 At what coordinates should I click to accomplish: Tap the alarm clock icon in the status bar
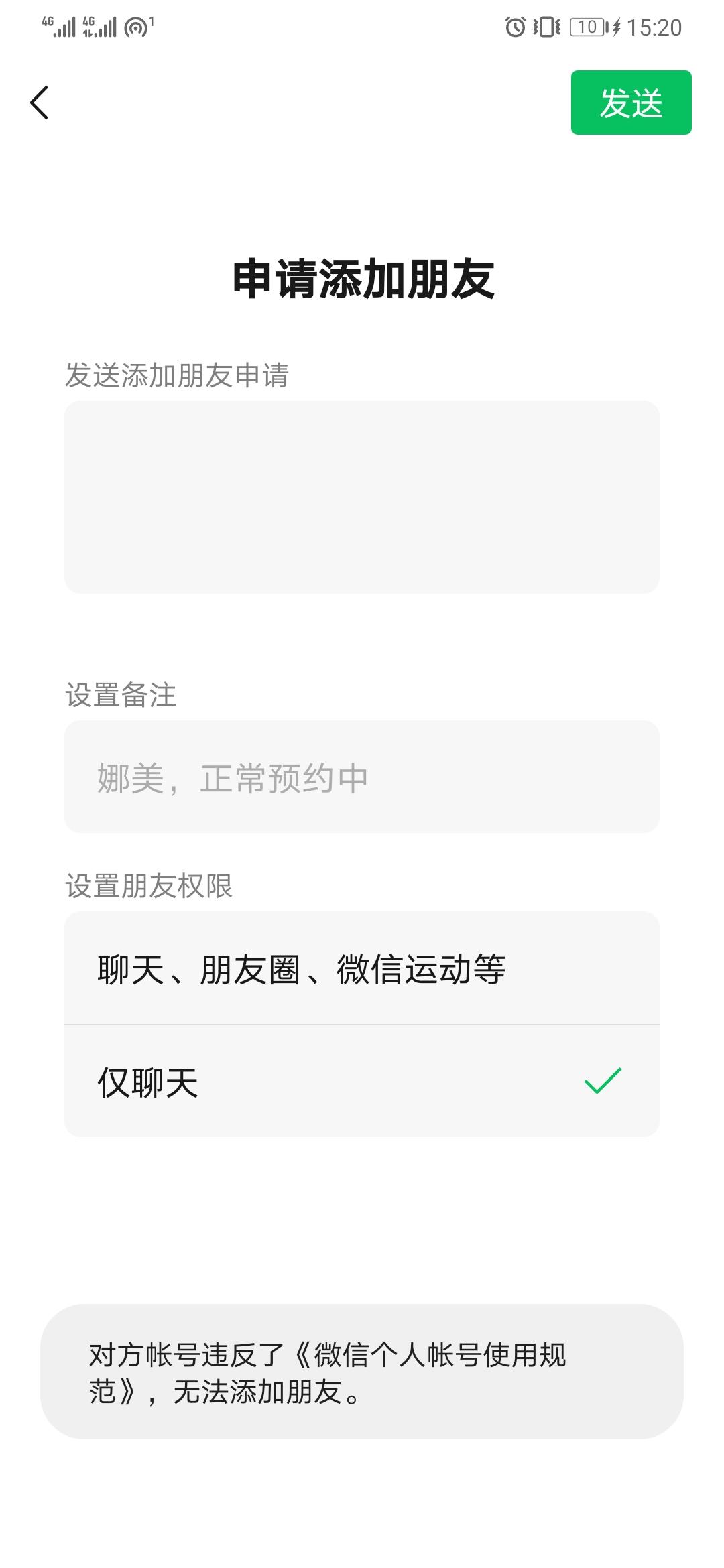[516, 27]
